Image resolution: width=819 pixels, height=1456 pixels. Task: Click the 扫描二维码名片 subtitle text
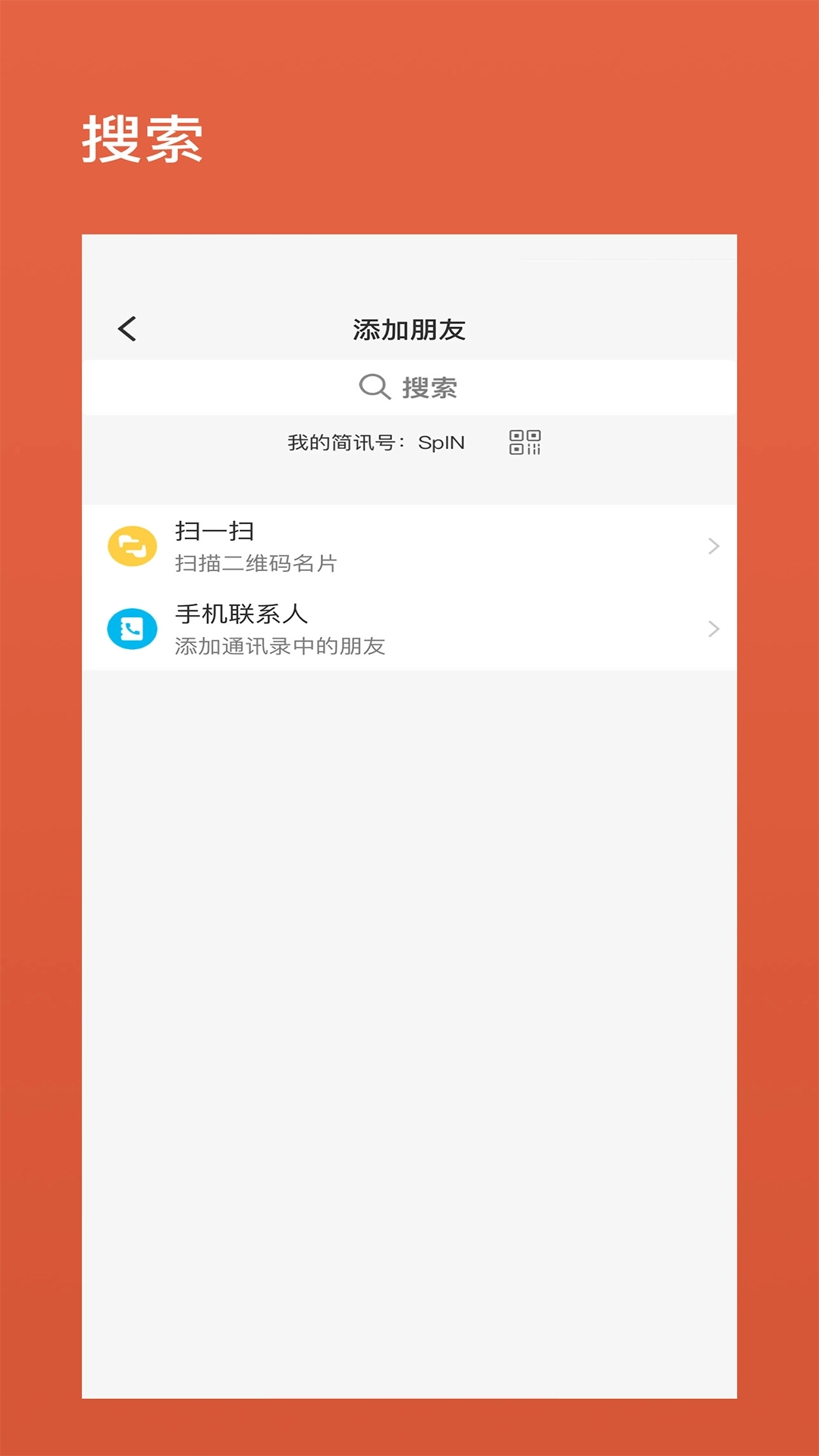[x=256, y=565]
